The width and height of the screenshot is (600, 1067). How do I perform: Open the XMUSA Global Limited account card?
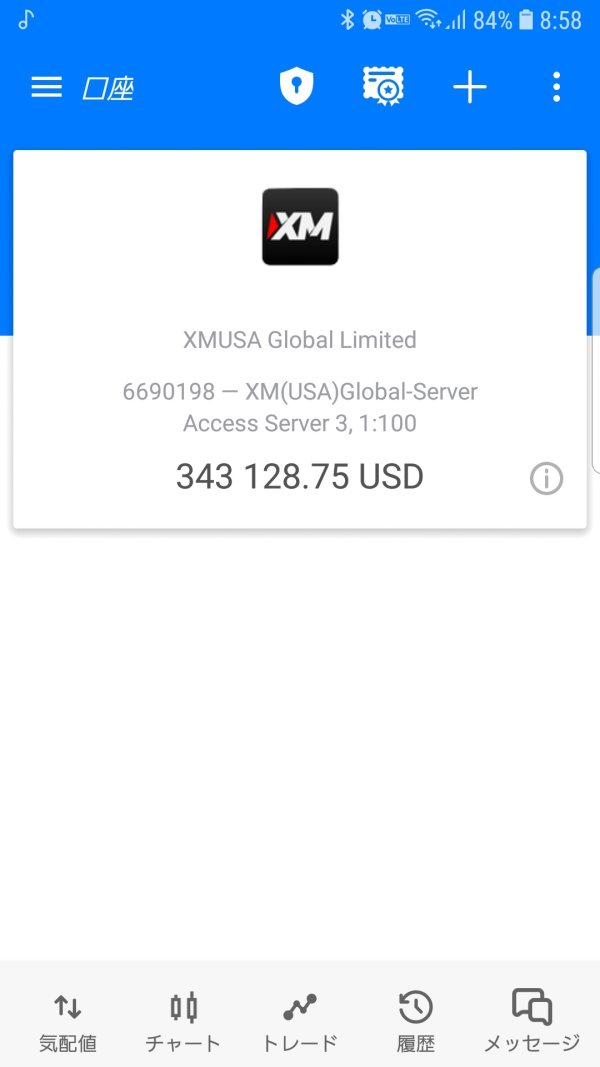click(300, 340)
